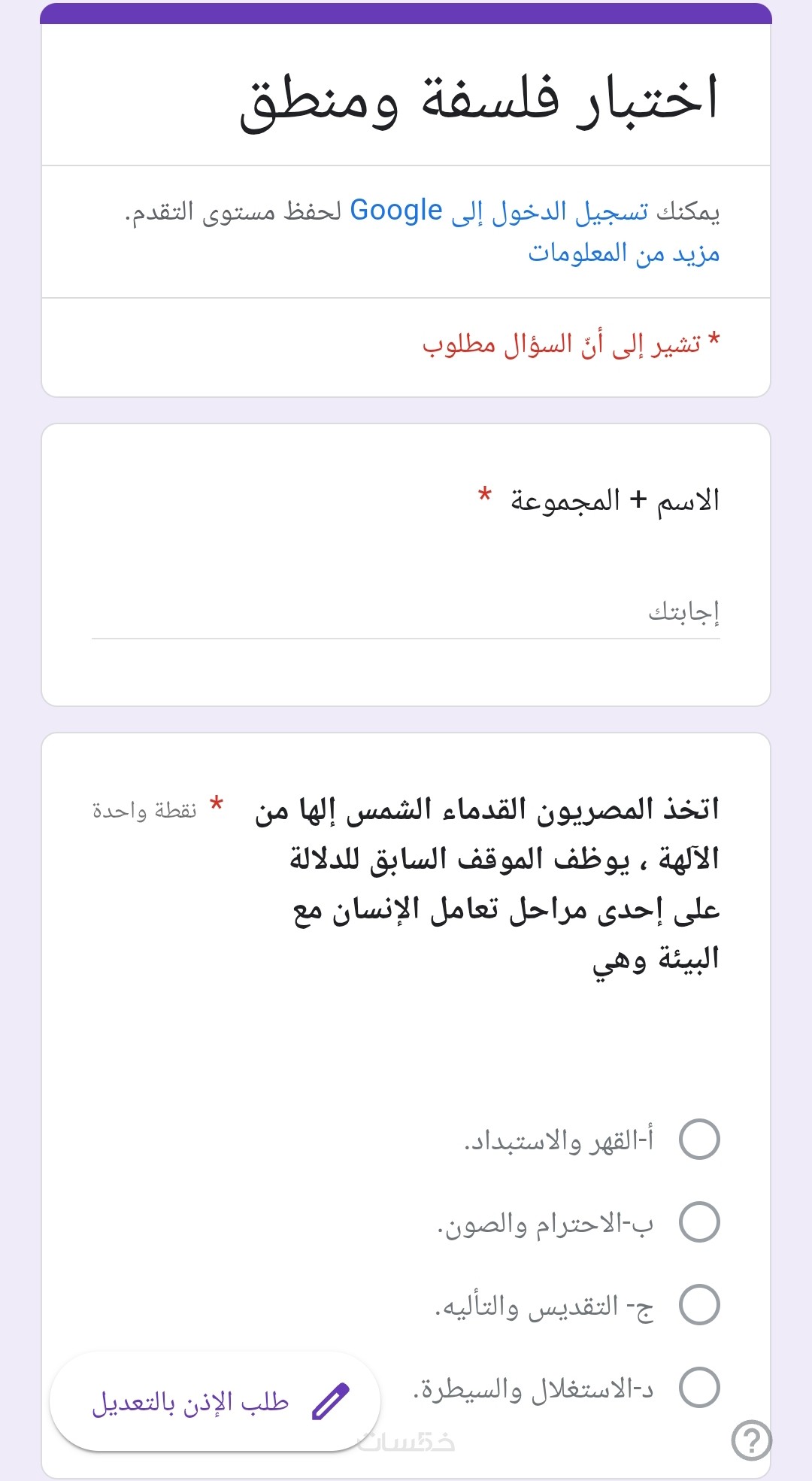Select option أ-القهر والاستبداد
This screenshot has height=1481, width=812.
coord(699,1140)
